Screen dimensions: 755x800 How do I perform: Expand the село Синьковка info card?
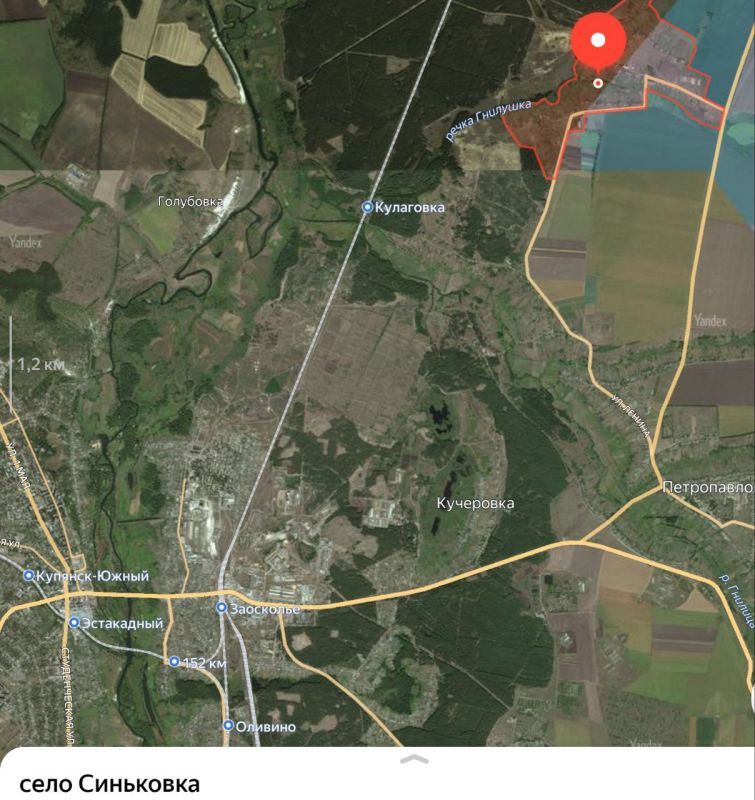(x=414, y=760)
